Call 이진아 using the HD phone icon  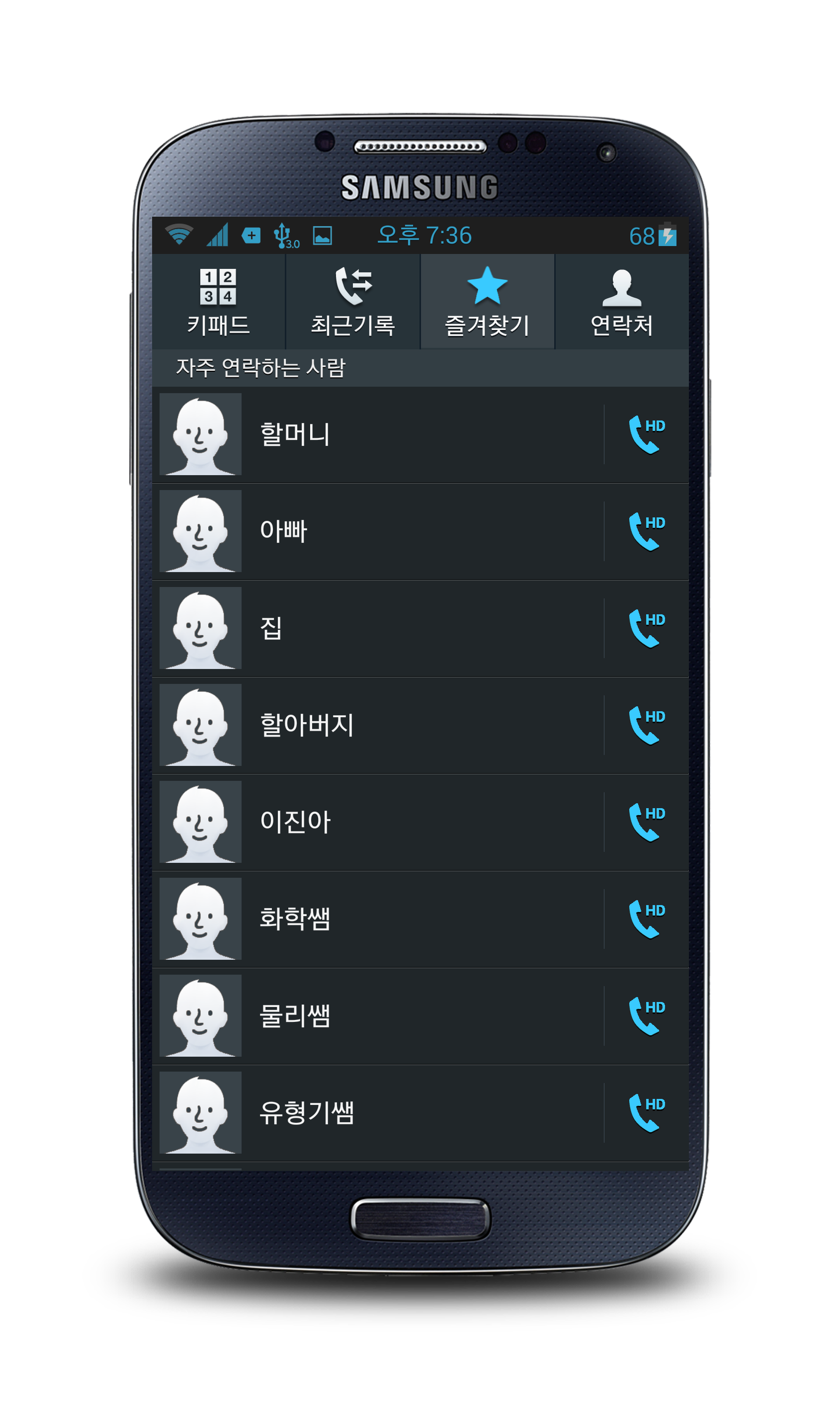[647, 822]
